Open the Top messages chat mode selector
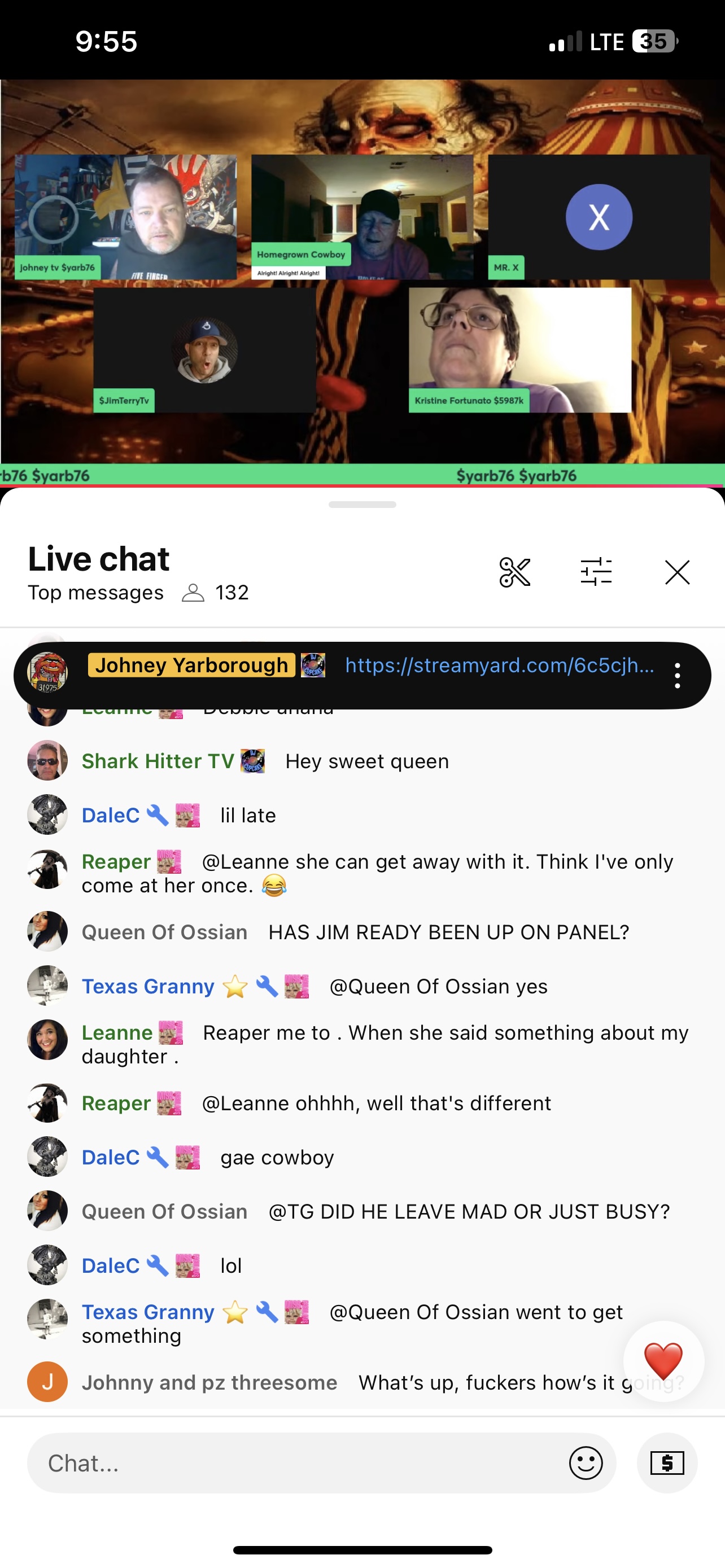Viewport: 725px width, 1568px height. [95, 592]
